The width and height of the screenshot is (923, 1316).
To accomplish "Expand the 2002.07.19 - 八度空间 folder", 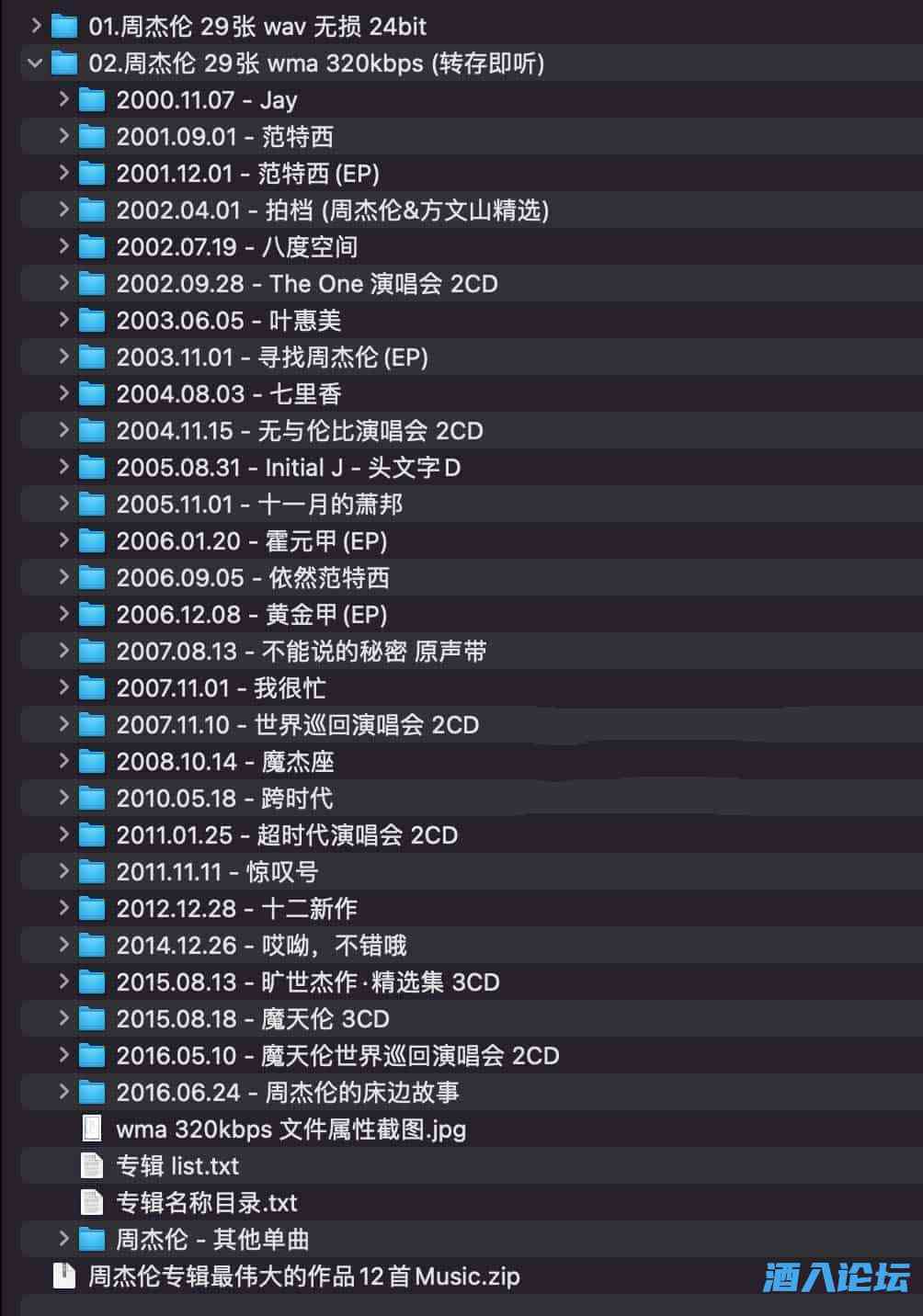I will point(63,246).
